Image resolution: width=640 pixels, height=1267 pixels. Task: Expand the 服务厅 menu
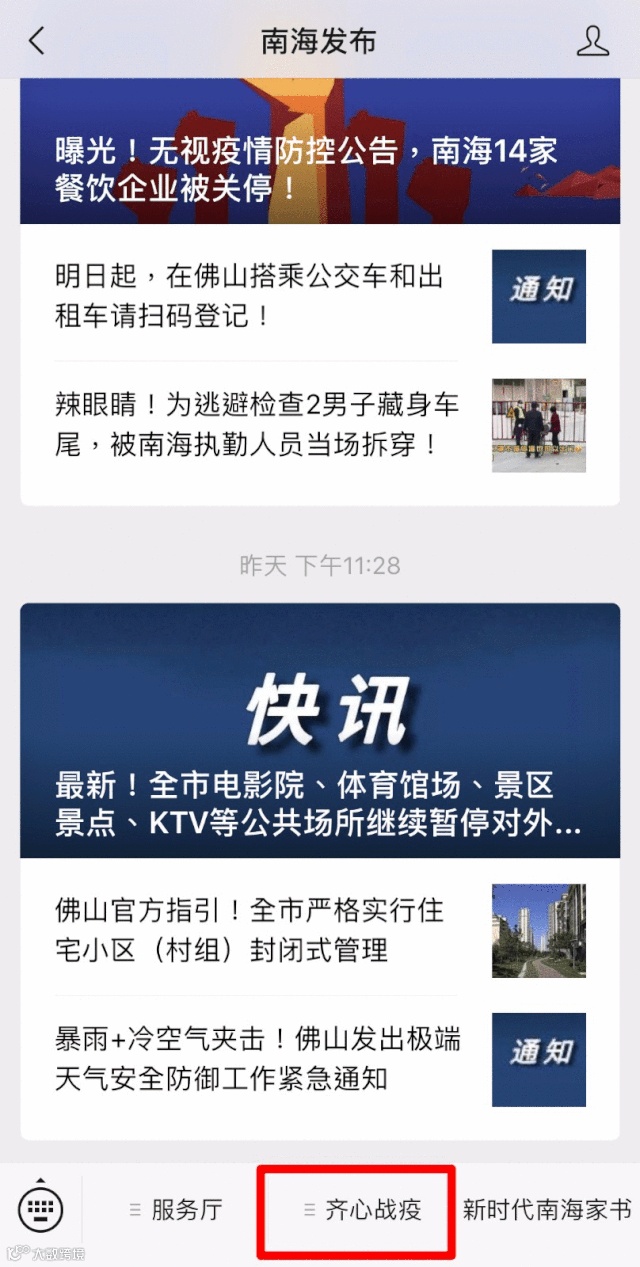(177, 1211)
